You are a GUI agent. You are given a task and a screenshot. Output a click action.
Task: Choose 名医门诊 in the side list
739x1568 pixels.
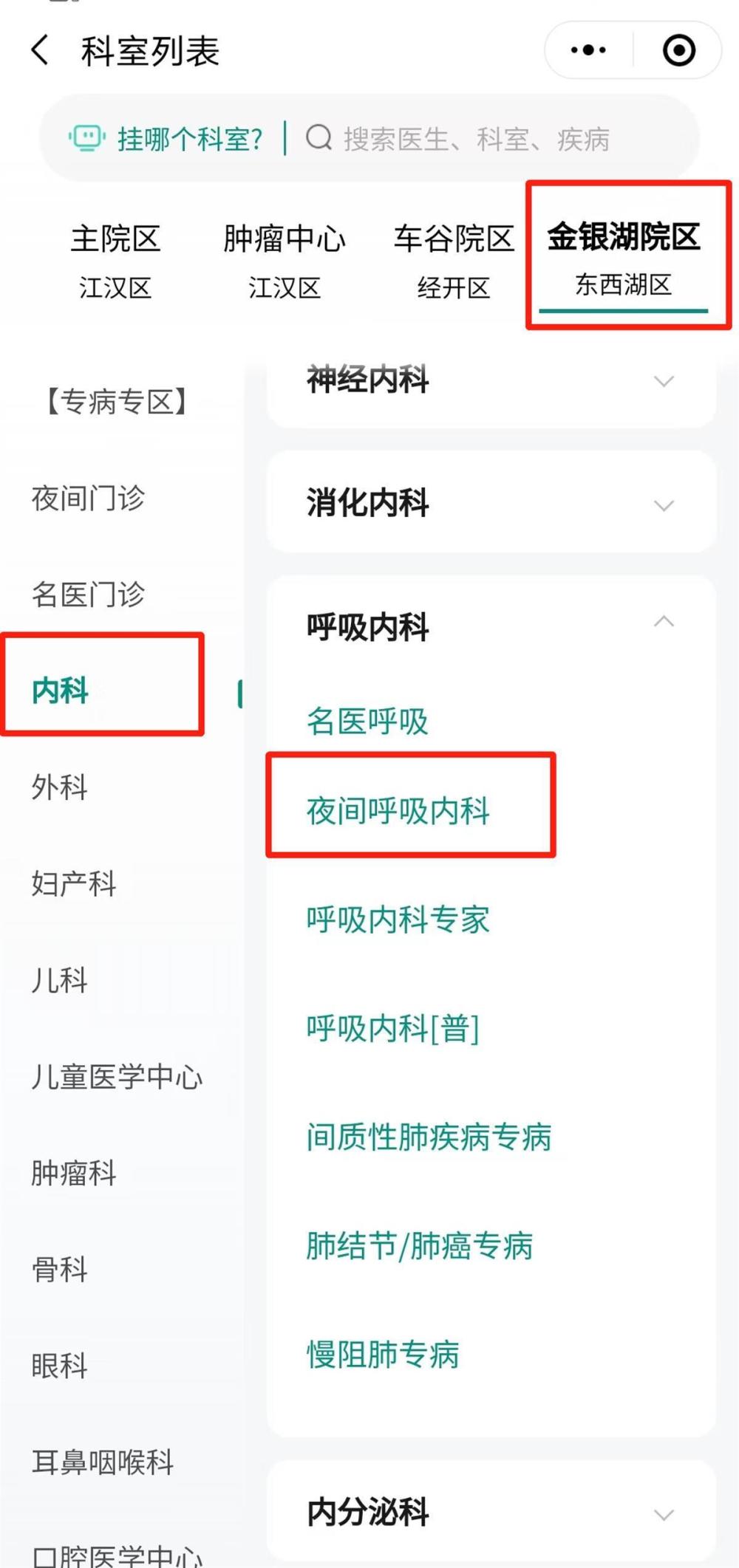coord(88,594)
